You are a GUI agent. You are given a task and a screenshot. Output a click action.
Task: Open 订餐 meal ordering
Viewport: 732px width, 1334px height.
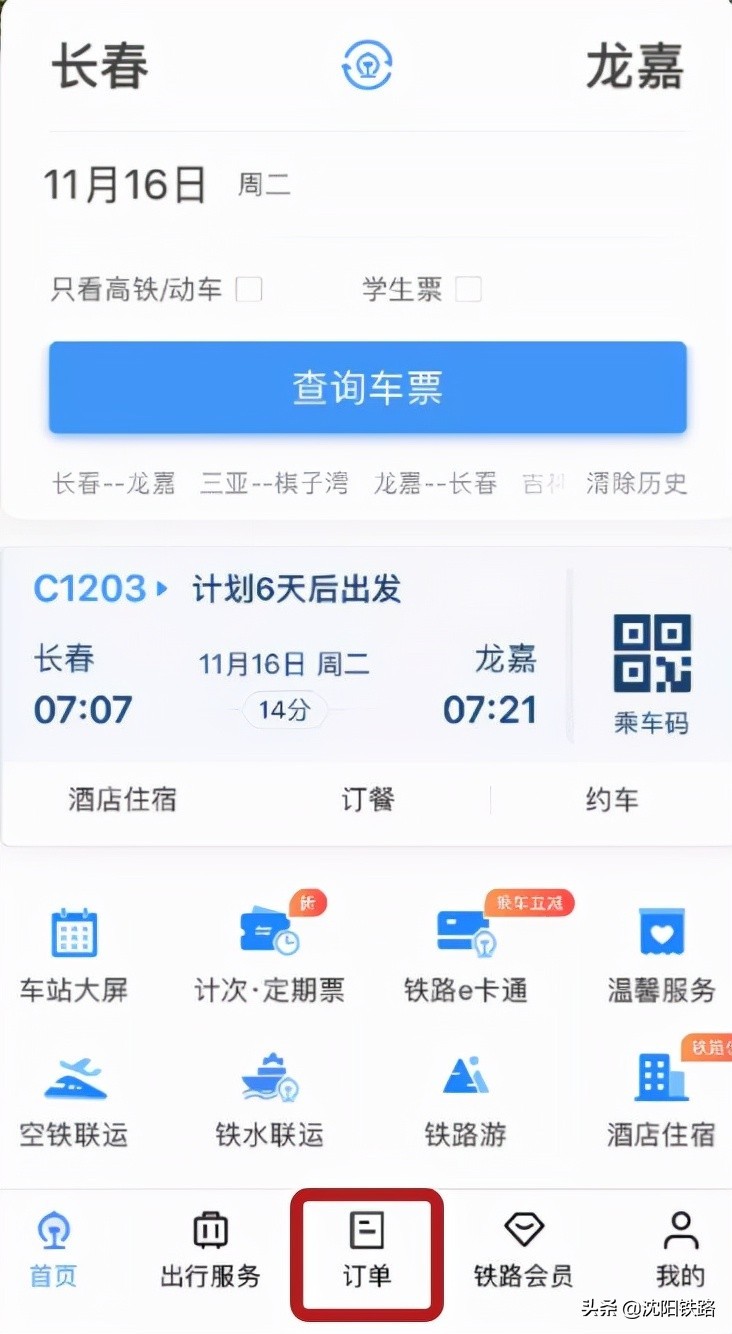pos(367,800)
